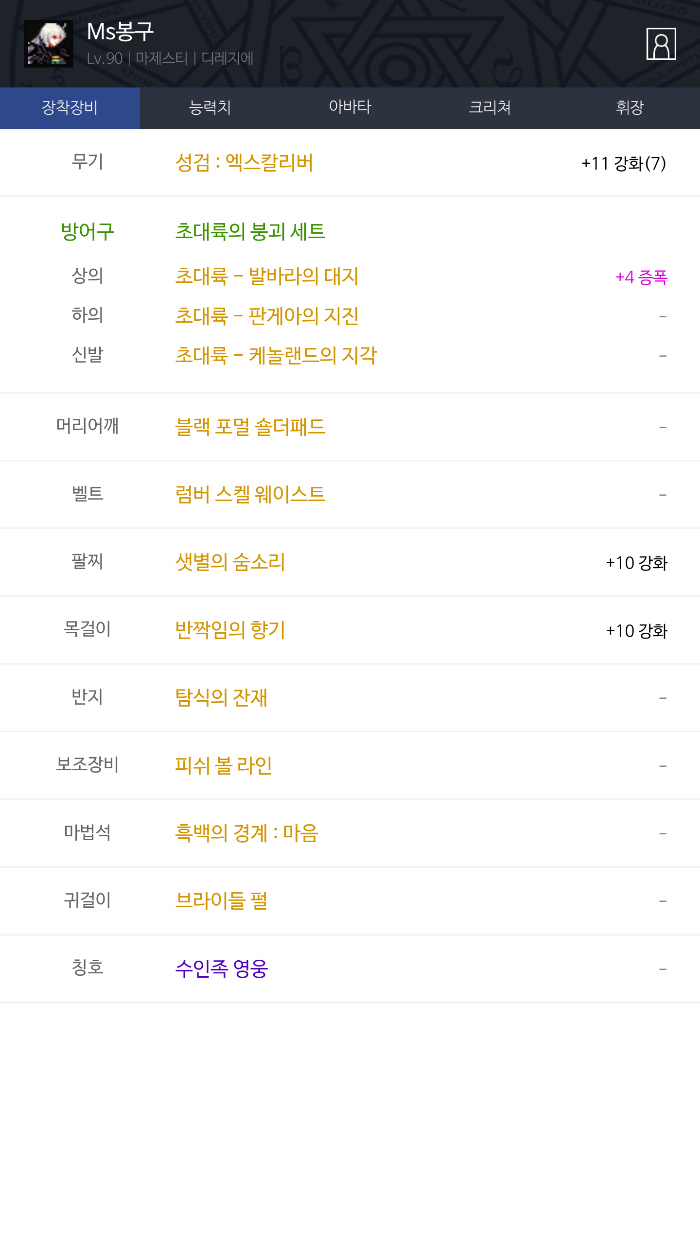
Task: Switch to the 능력치 tab
Action: click(210, 108)
